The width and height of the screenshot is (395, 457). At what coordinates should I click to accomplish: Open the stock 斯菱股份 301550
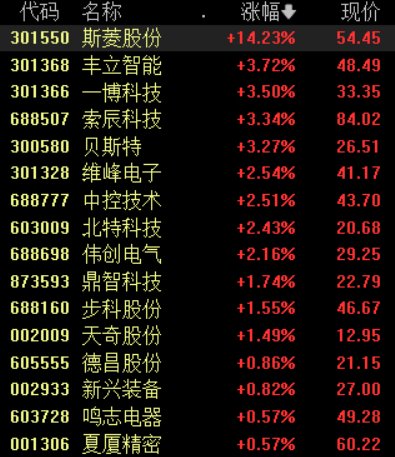tap(197, 38)
